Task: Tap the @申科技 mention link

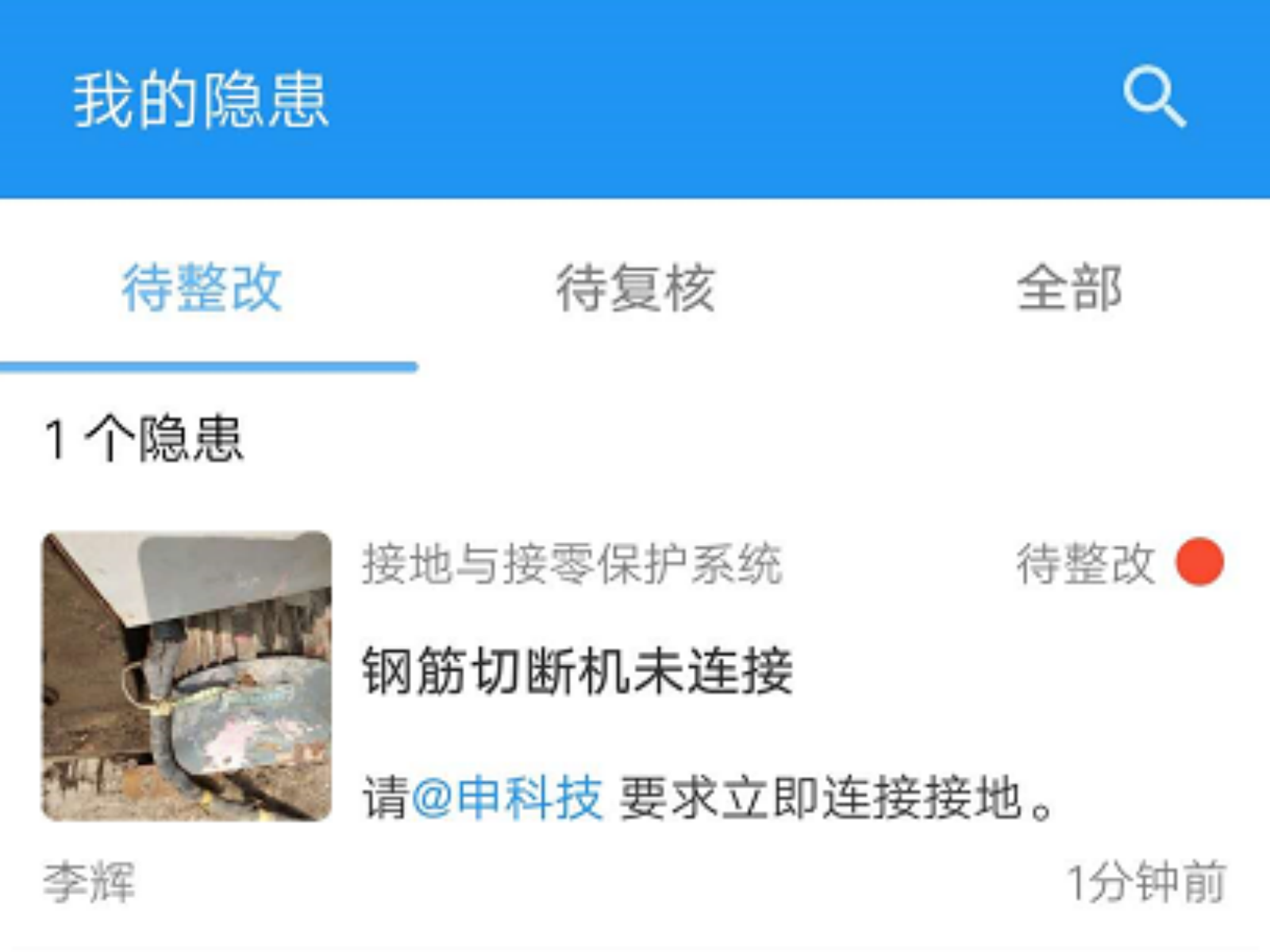Action: (506, 798)
